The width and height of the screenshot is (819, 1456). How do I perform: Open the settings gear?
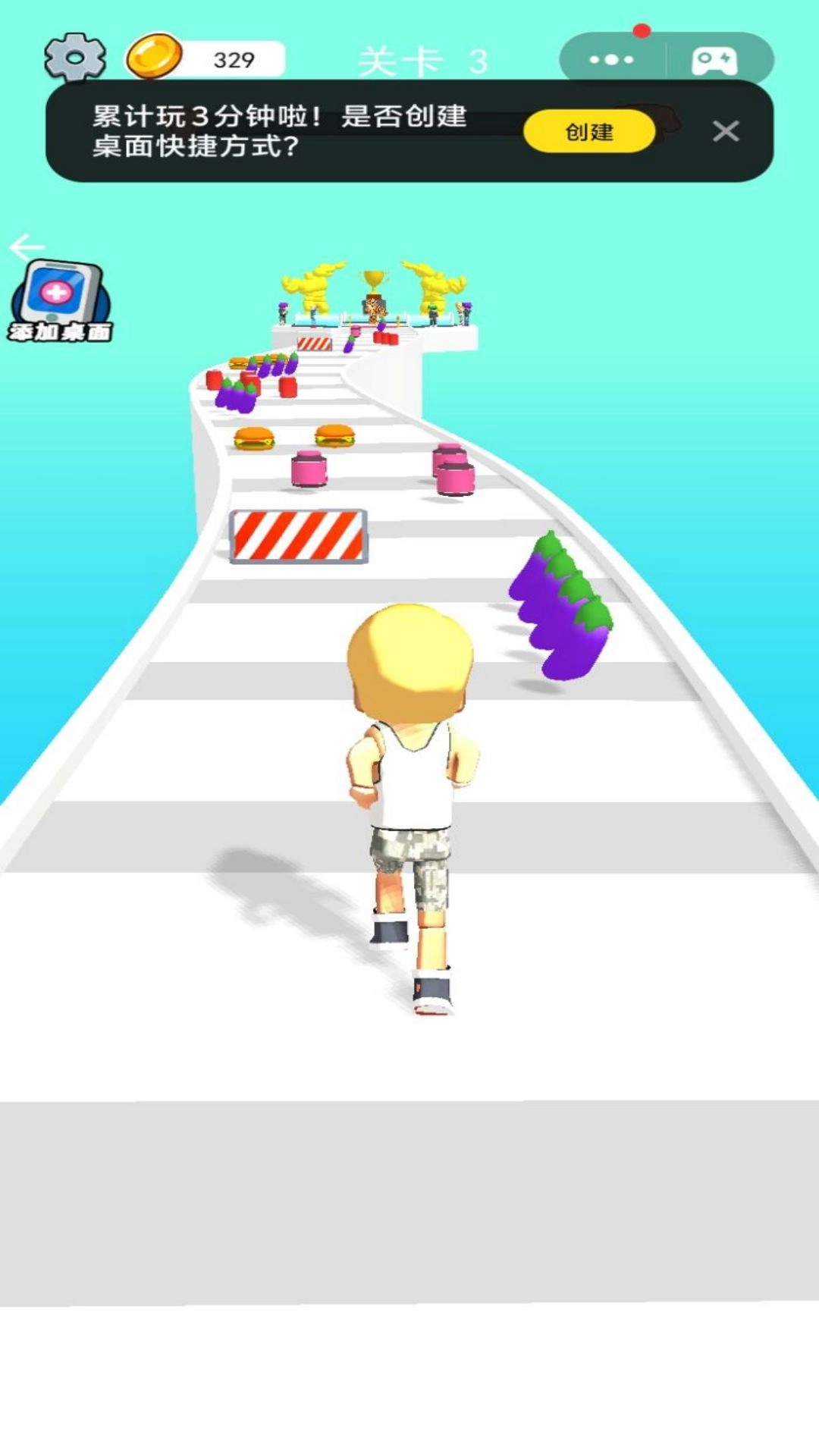tap(74, 58)
